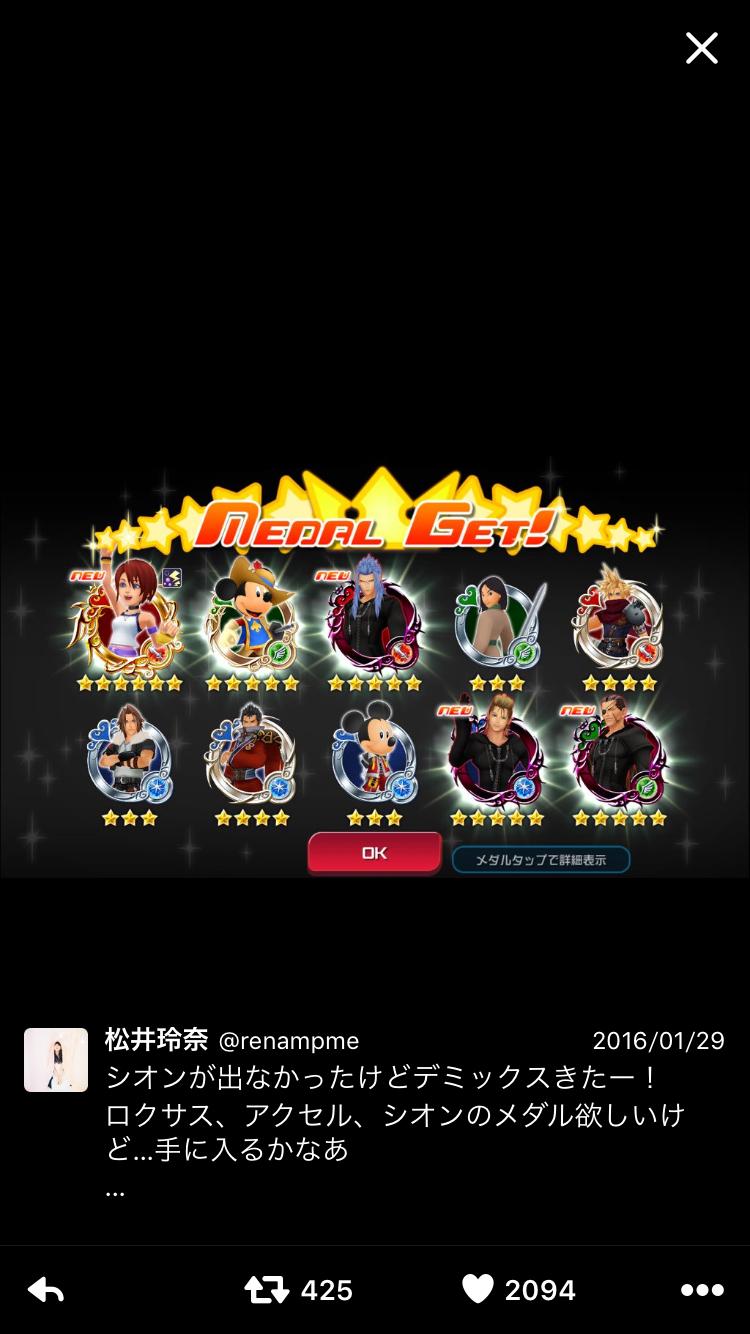
Task: Open the @renampme profile picture
Action: tap(56, 1059)
